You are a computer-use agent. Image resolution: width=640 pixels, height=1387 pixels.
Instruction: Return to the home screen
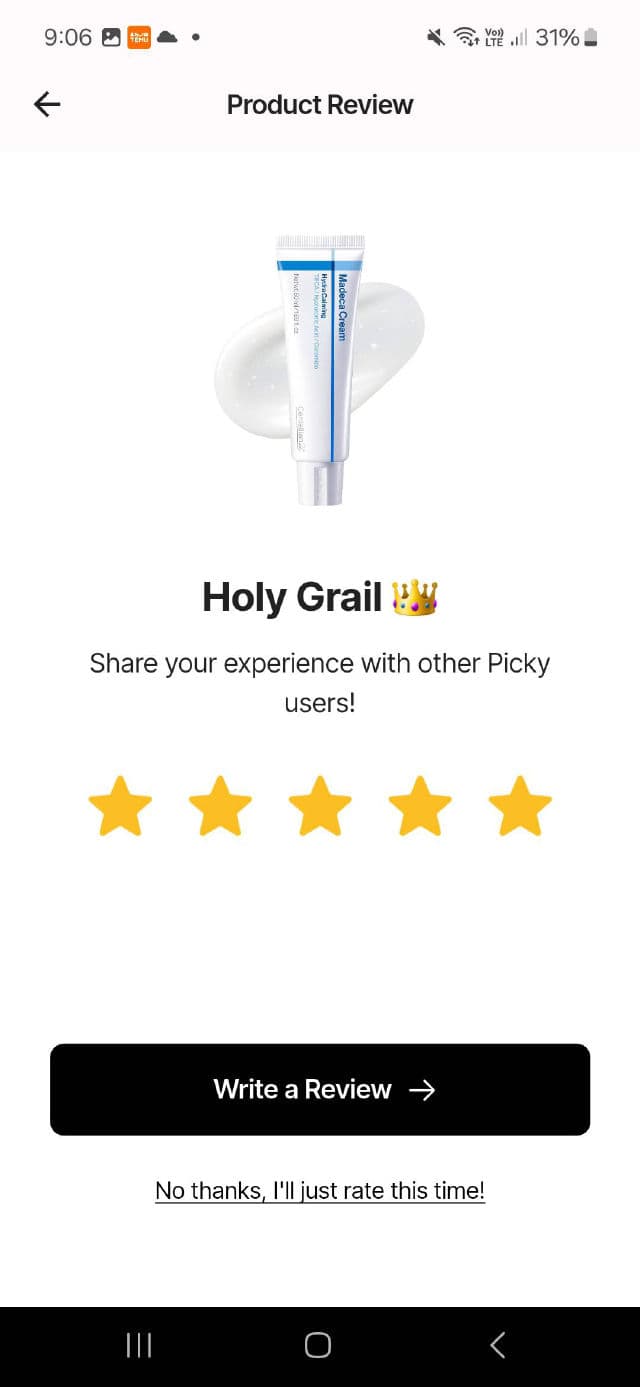coord(318,1345)
